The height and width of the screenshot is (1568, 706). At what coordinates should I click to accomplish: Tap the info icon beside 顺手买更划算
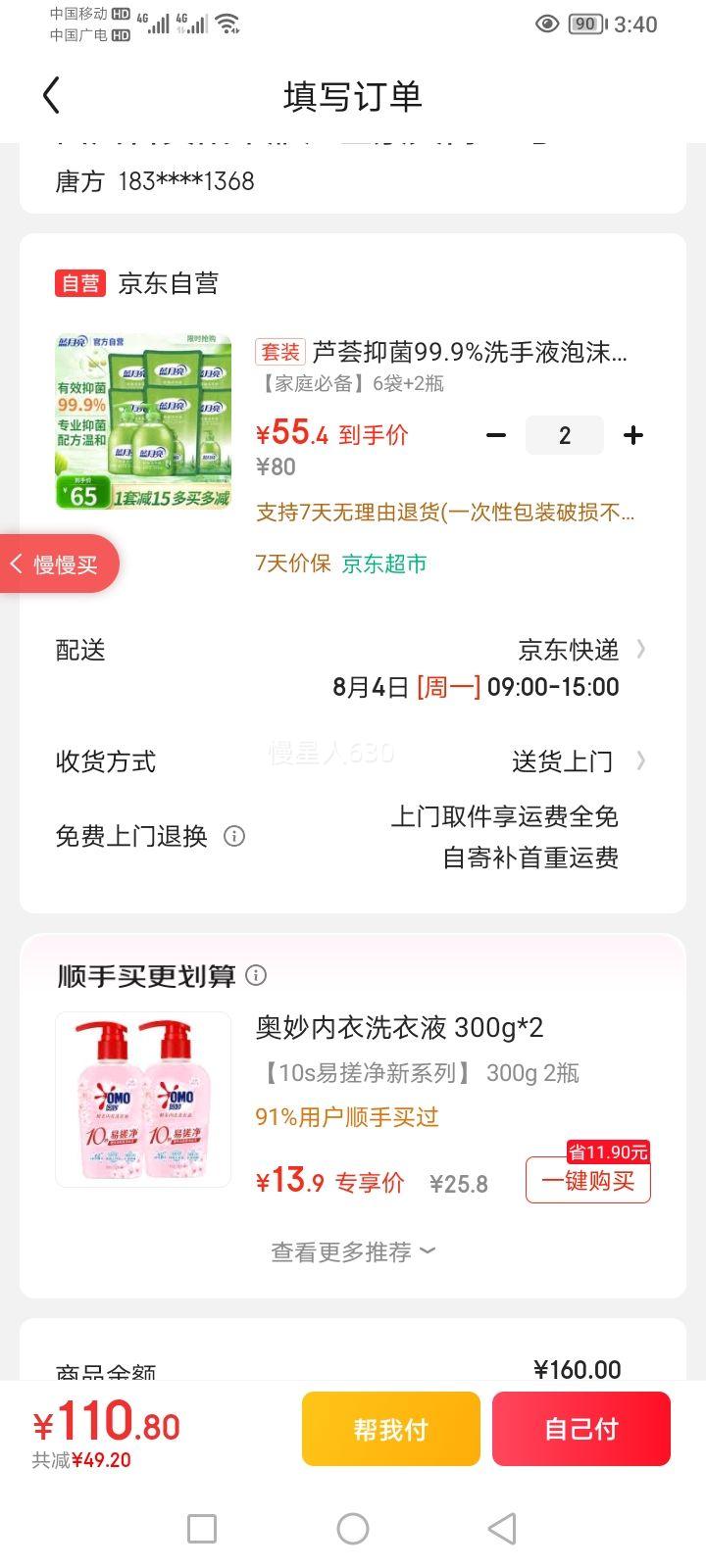tap(256, 975)
